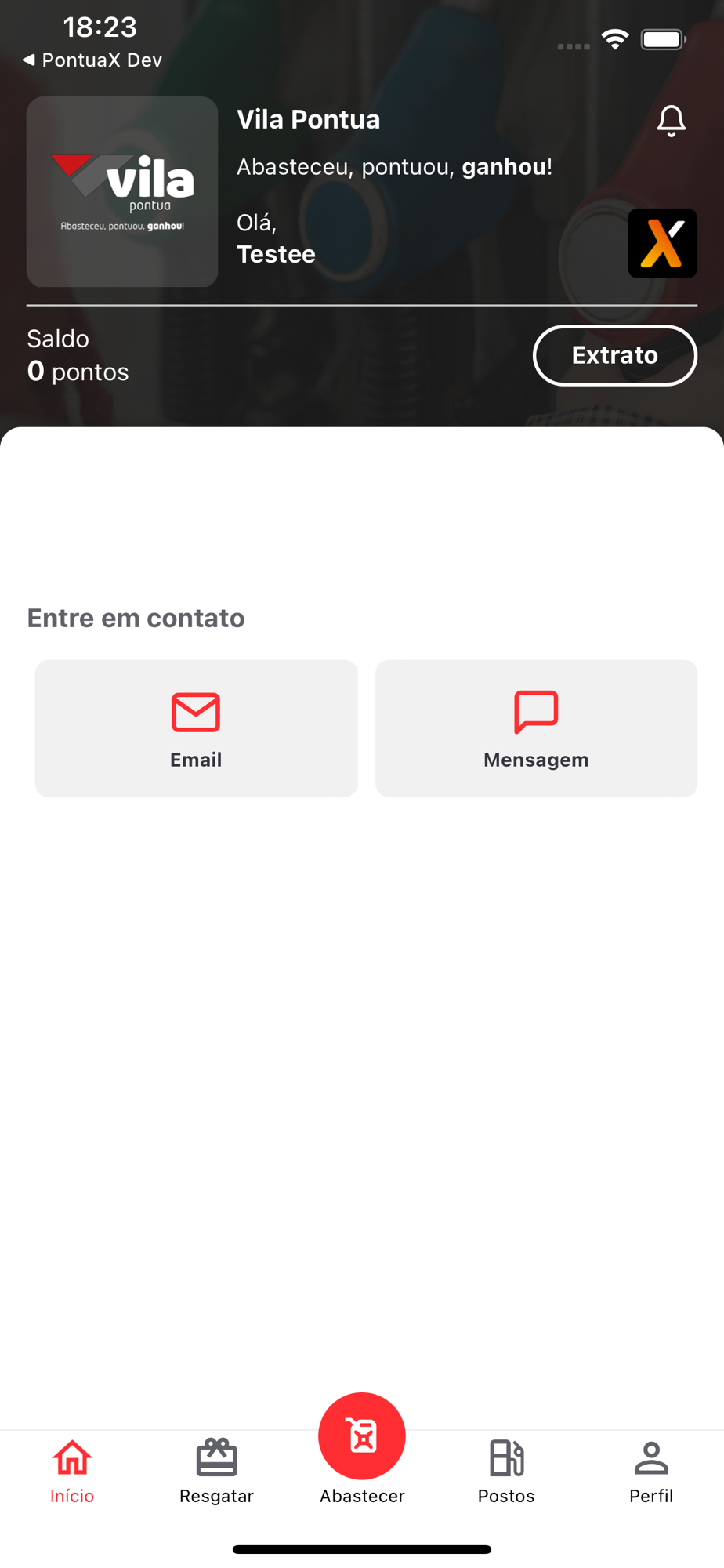The width and height of the screenshot is (724, 1568).
Task: Open the notifications bell
Action: tap(671, 121)
